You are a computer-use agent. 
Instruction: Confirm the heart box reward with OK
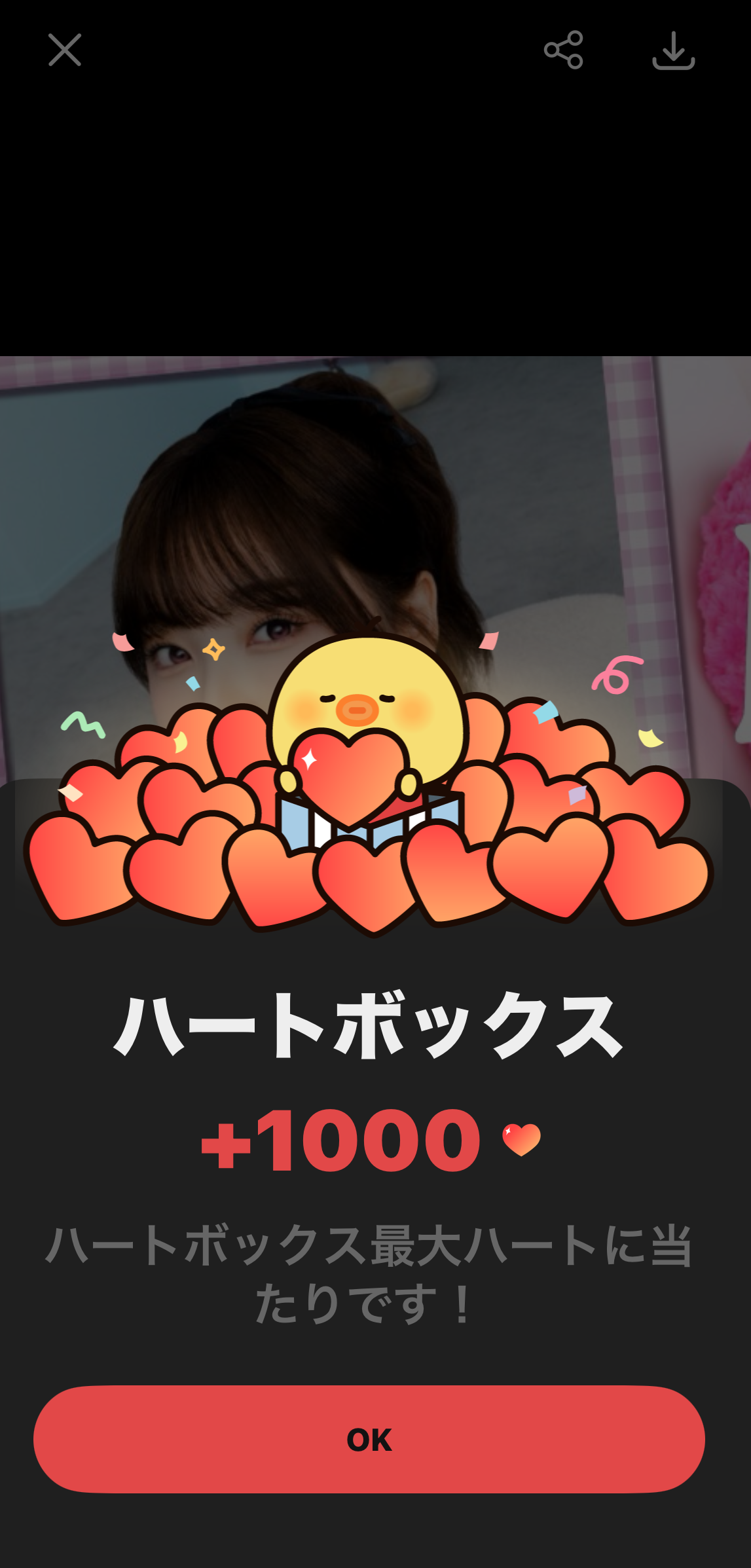click(369, 1439)
